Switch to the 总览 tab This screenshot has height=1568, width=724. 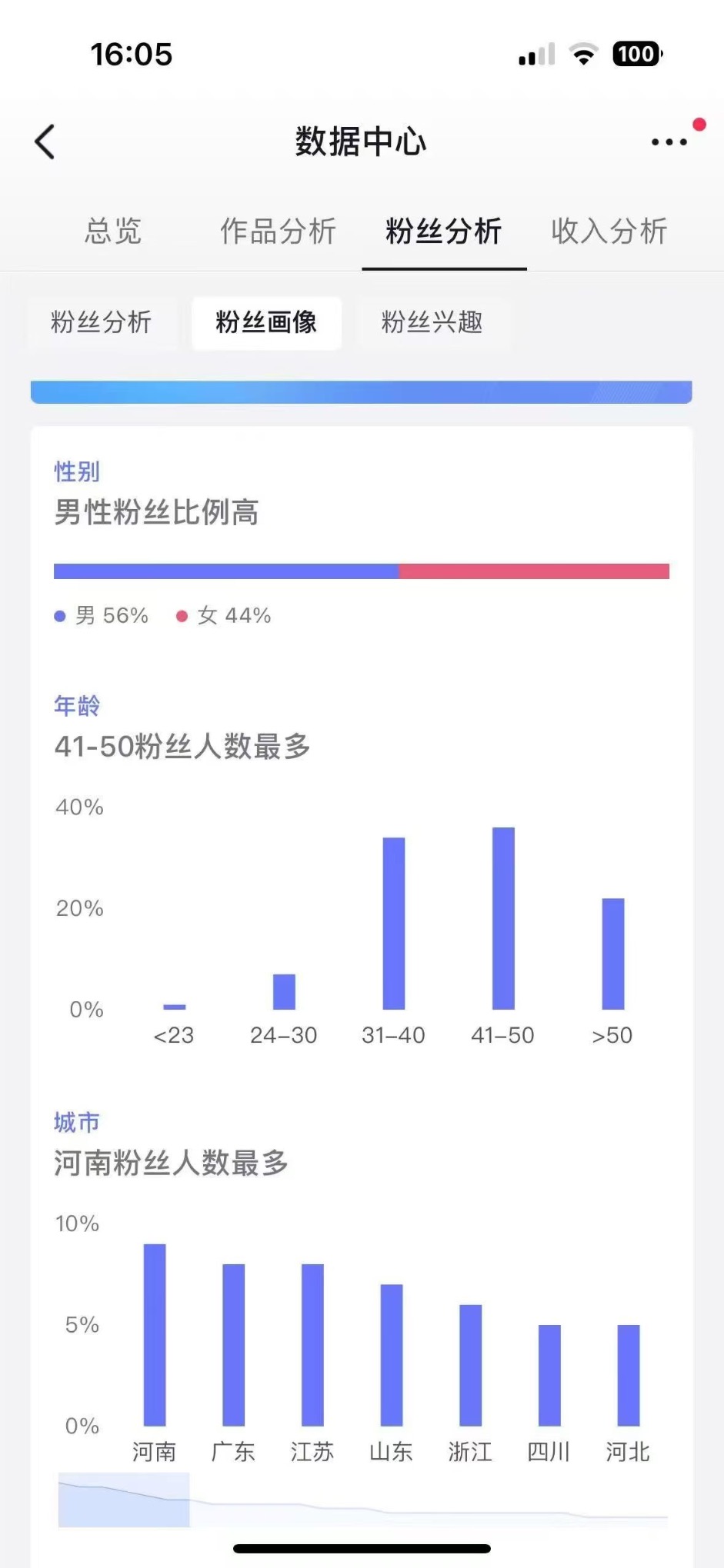[113, 231]
